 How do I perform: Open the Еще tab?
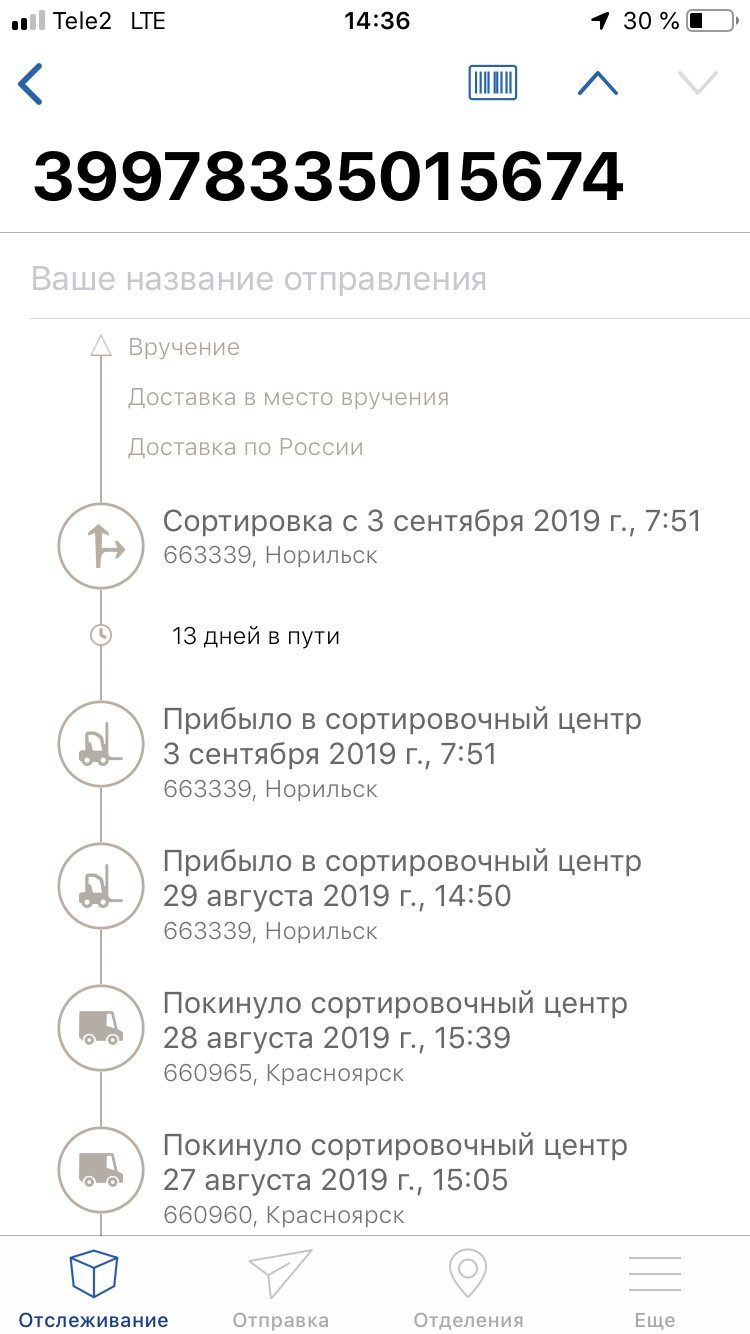655,1290
